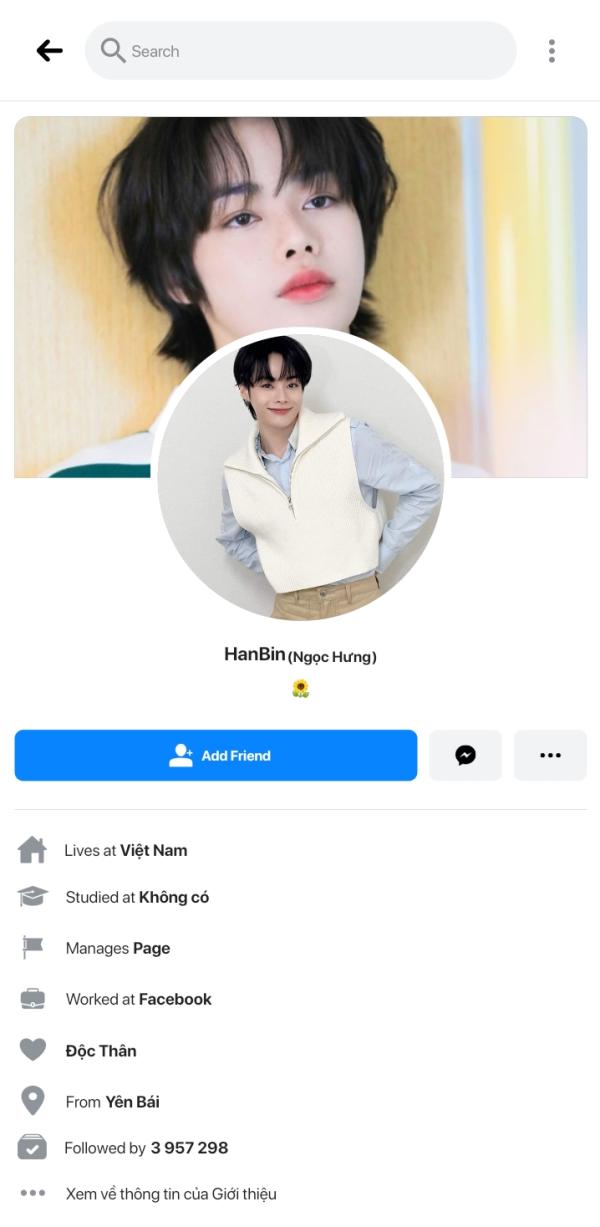Image resolution: width=600 pixels, height=1227 pixels.
Task: Open the managed Page link
Action: [x=151, y=948]
